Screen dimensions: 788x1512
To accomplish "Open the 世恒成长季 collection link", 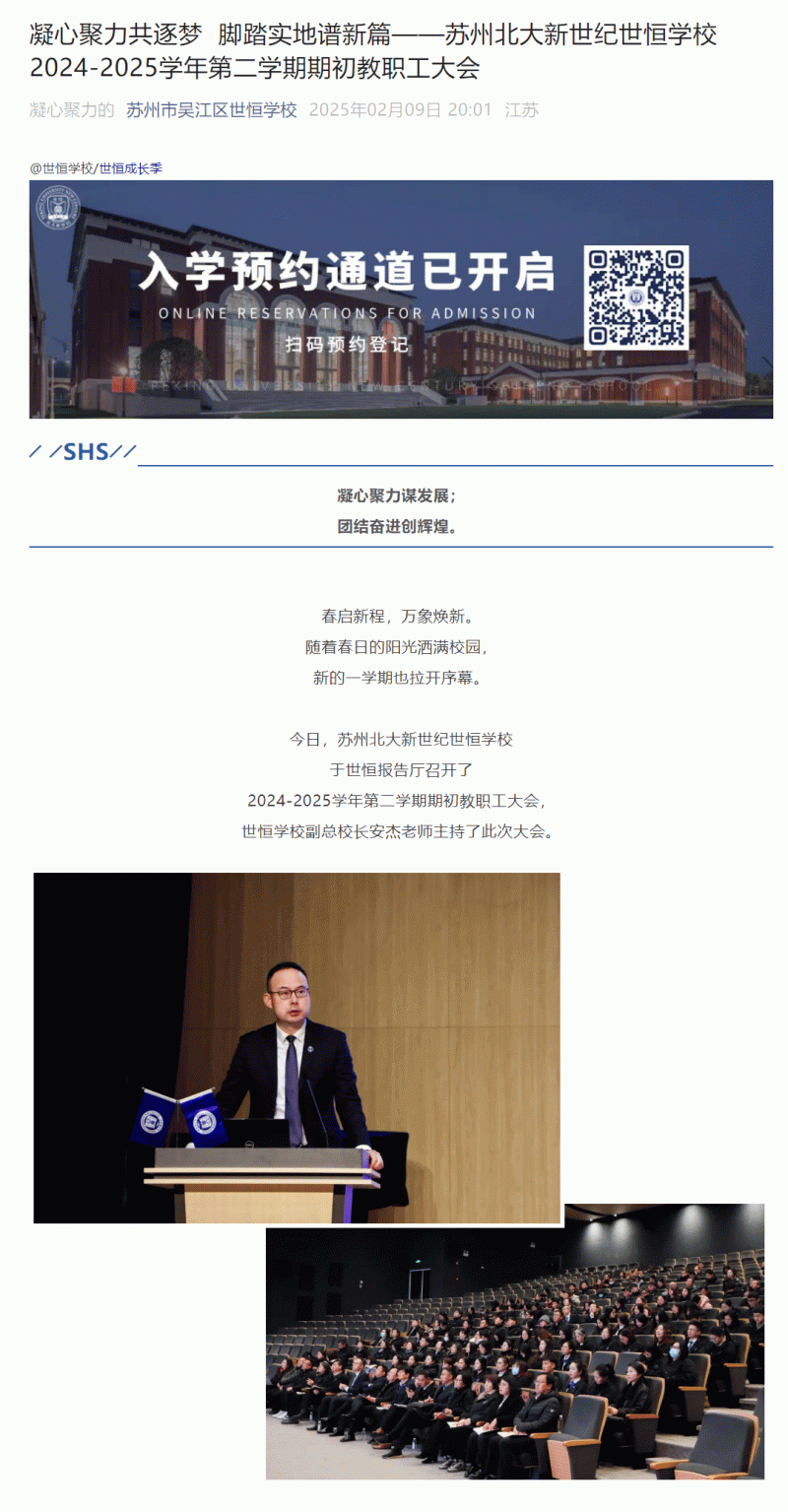I will tap(130, 168).
